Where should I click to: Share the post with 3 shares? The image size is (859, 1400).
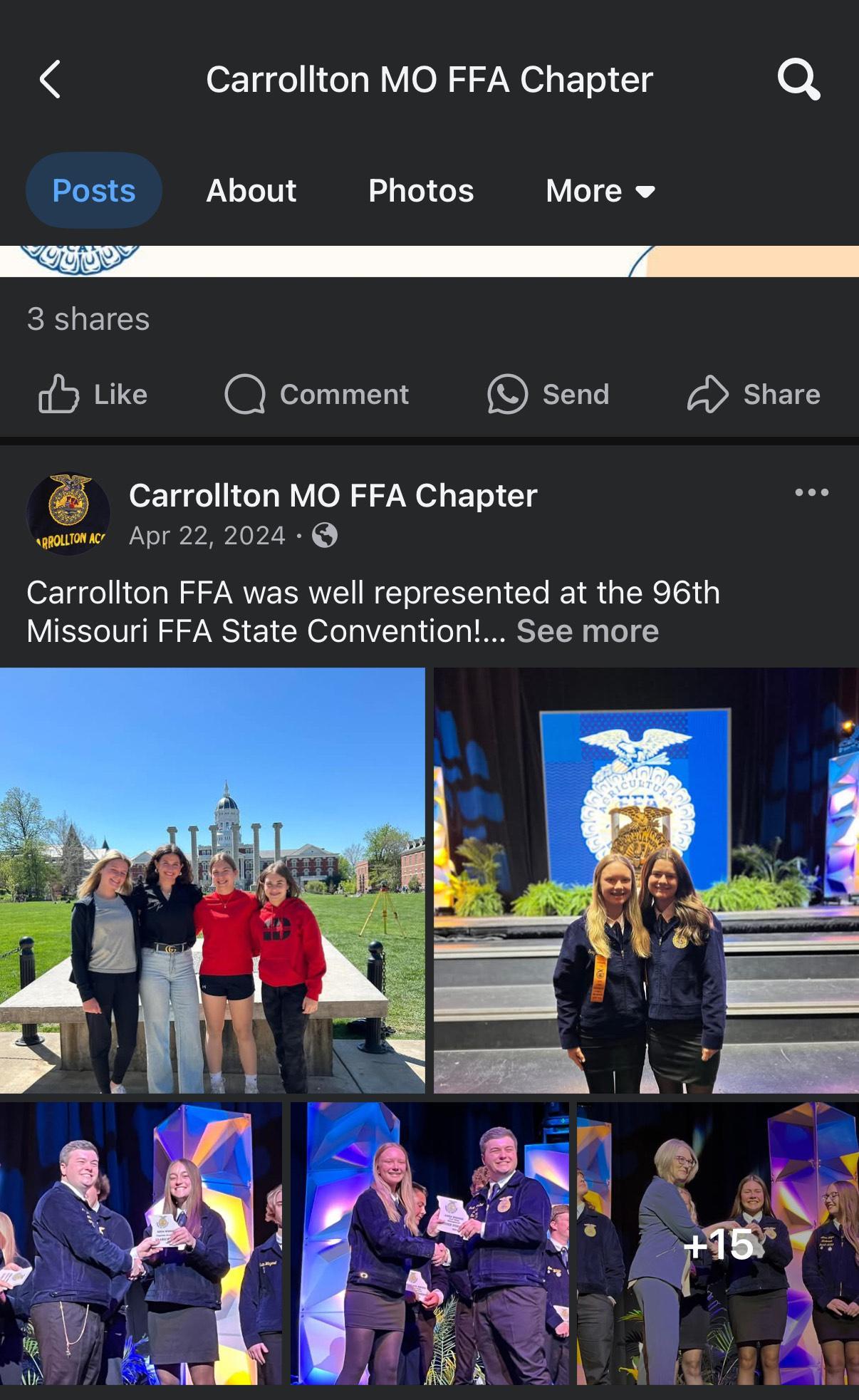click(x=754, y=394)
